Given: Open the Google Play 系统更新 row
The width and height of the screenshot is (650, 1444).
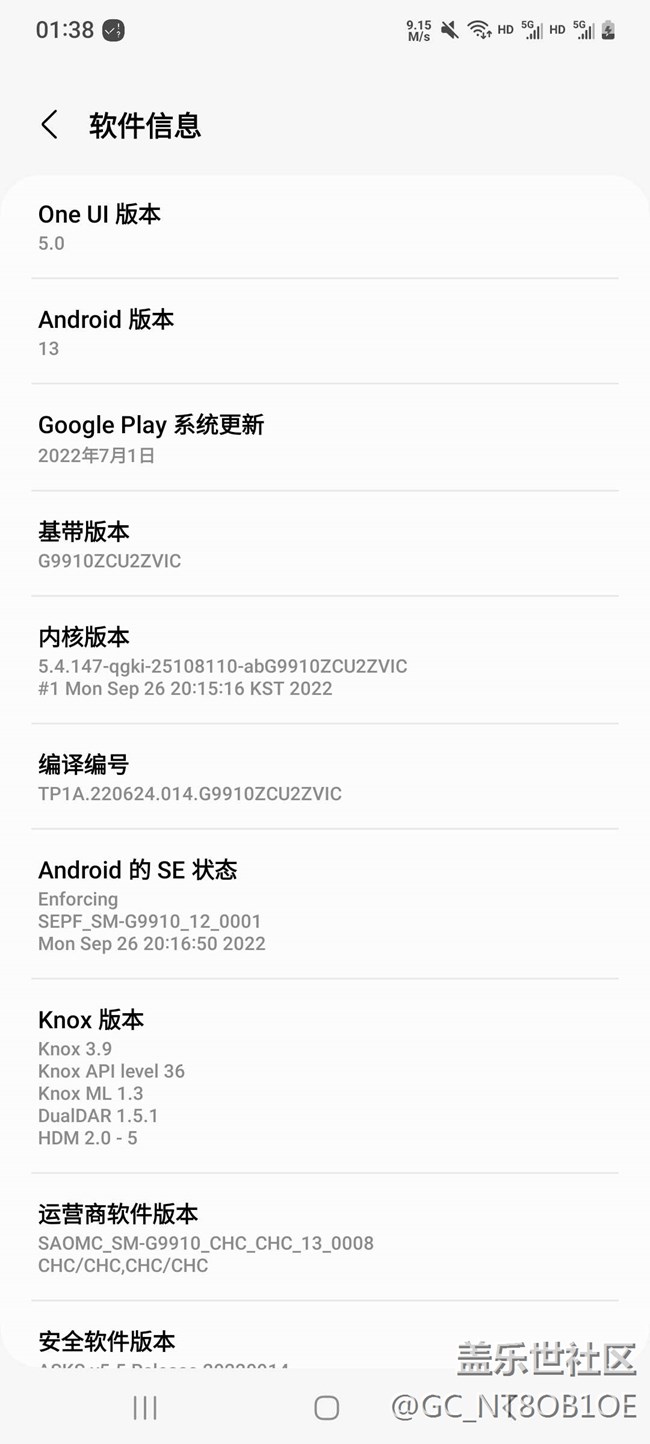Looking at the screenshot, I should pyautogui.click(x=324, y=438).
